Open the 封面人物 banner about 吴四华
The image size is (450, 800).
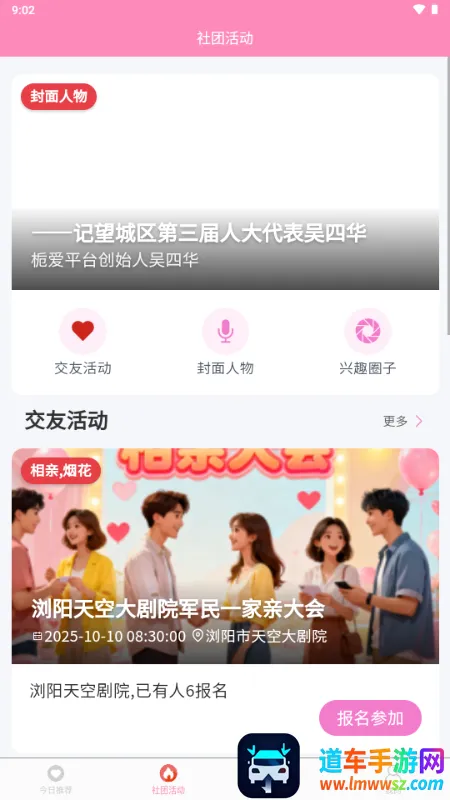[225, 182]
